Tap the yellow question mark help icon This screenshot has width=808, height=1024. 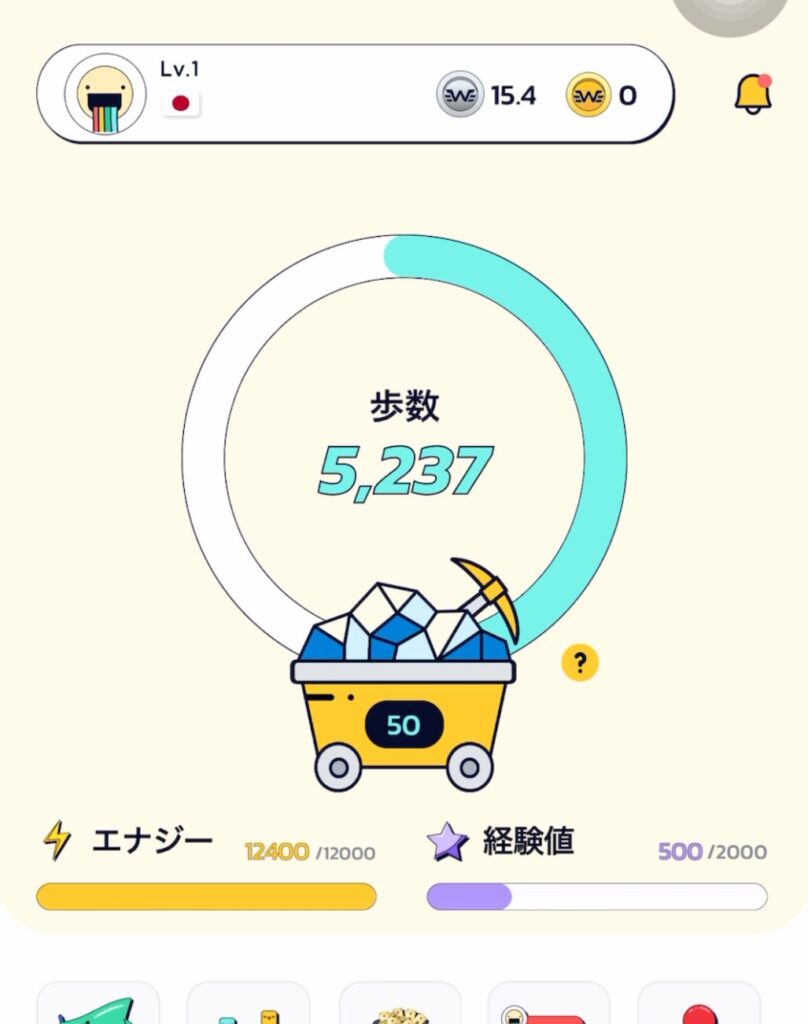[580, 662]
